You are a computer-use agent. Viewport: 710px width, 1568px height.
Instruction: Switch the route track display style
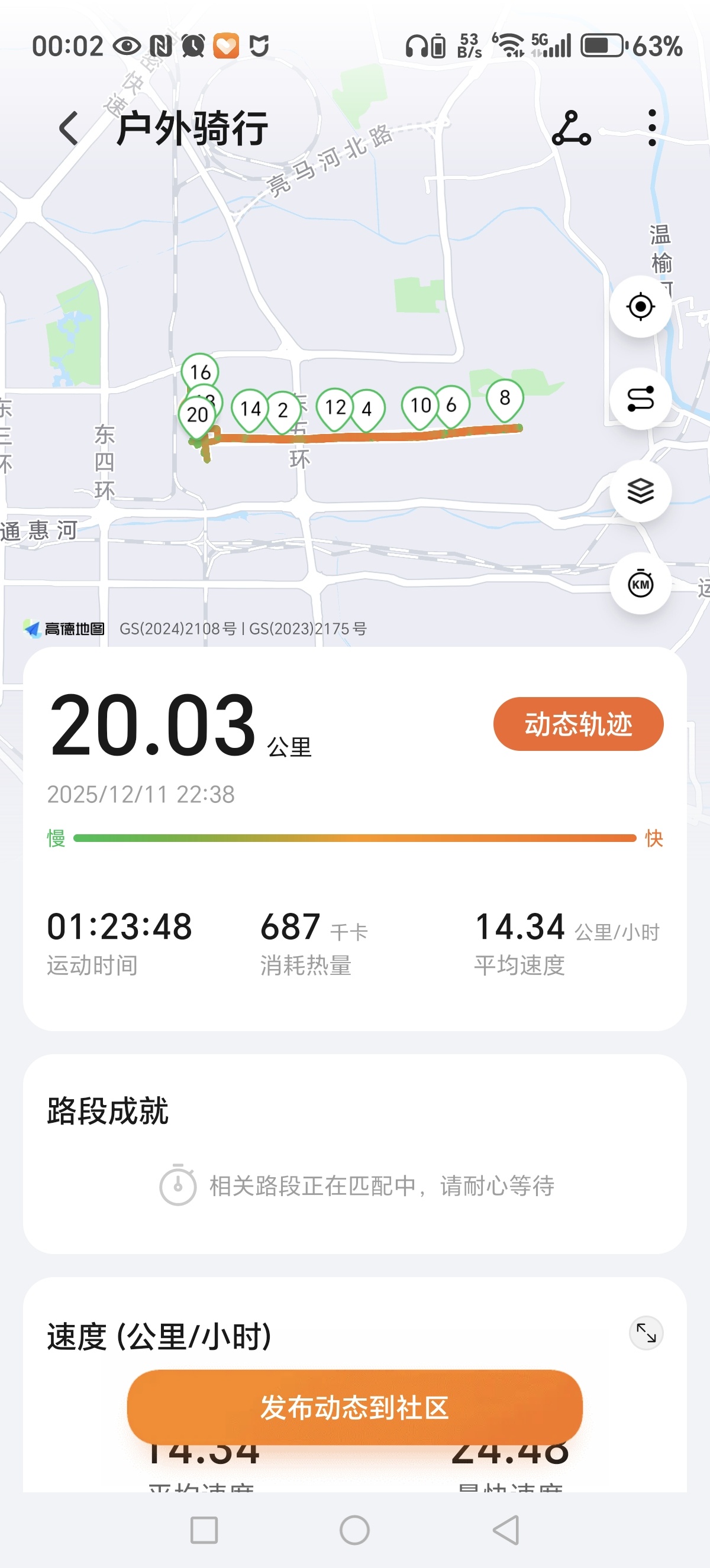pyautogui.click(x=640, y=399)
